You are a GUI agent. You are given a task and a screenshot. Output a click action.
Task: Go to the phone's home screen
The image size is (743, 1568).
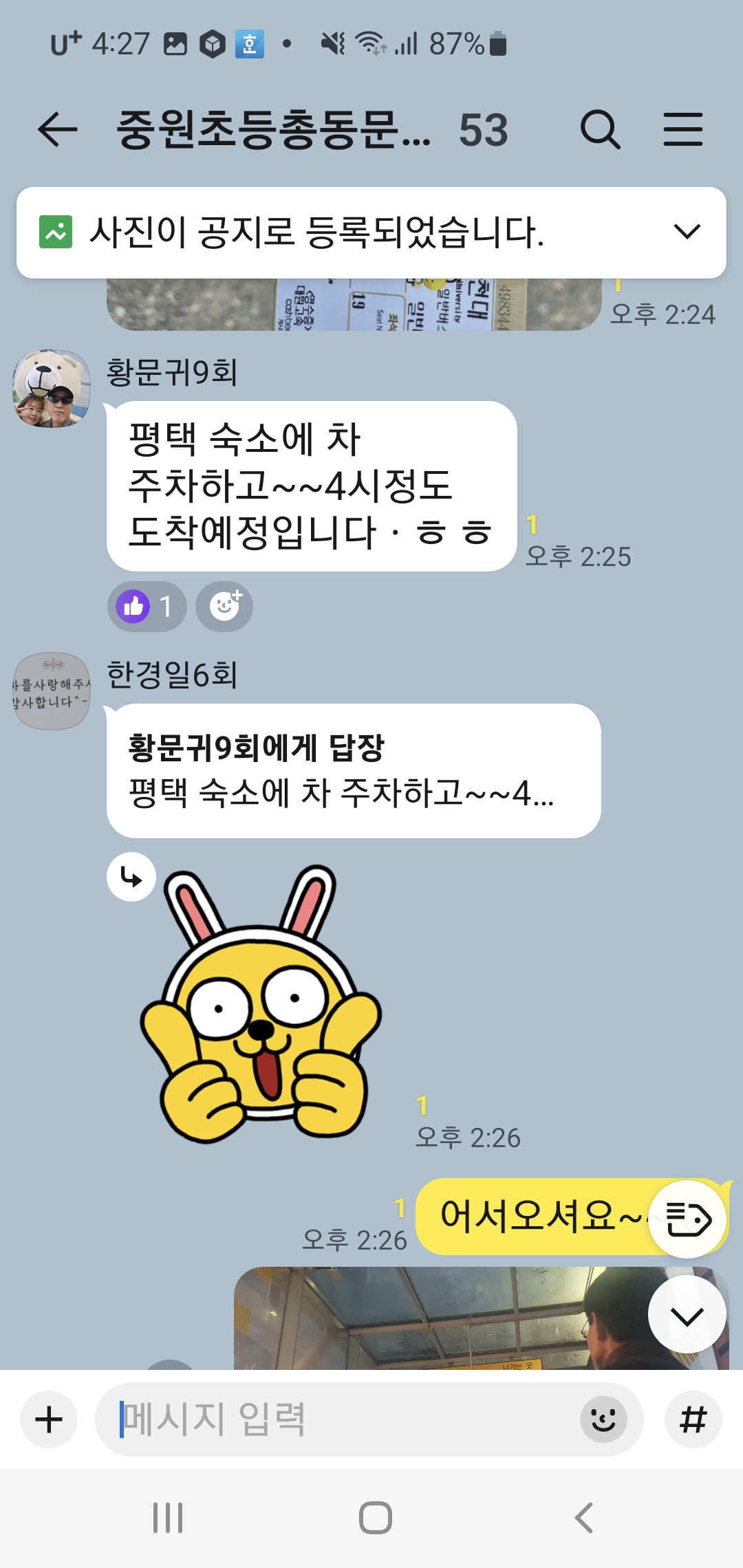(375, 1518)
